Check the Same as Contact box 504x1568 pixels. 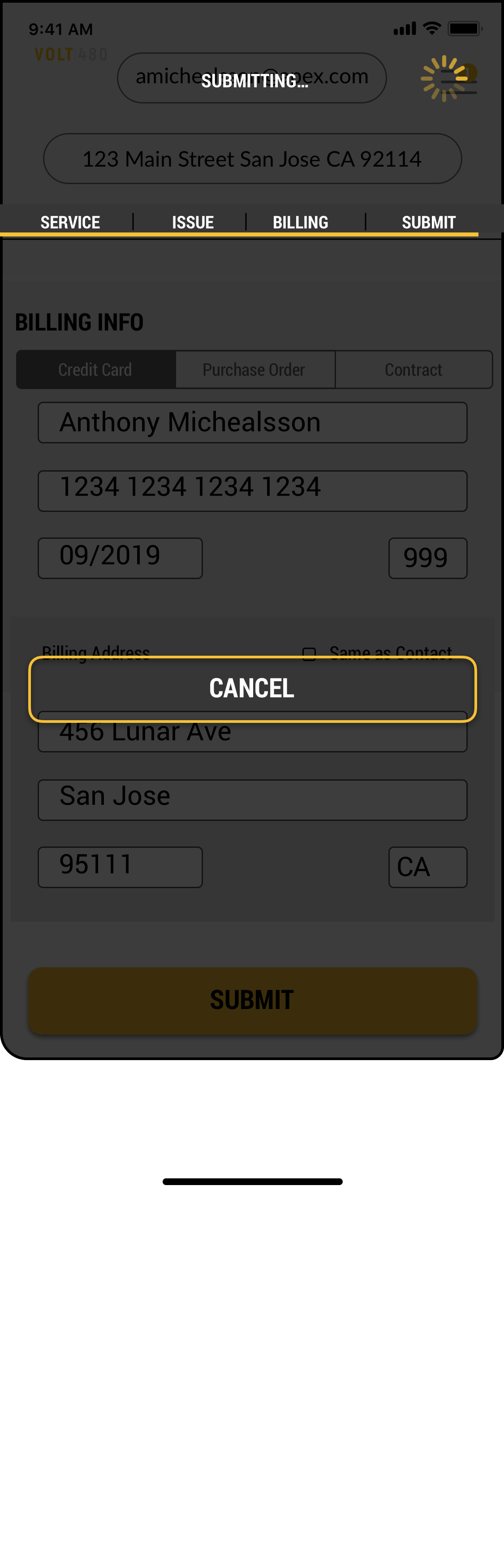coord(309,653)
